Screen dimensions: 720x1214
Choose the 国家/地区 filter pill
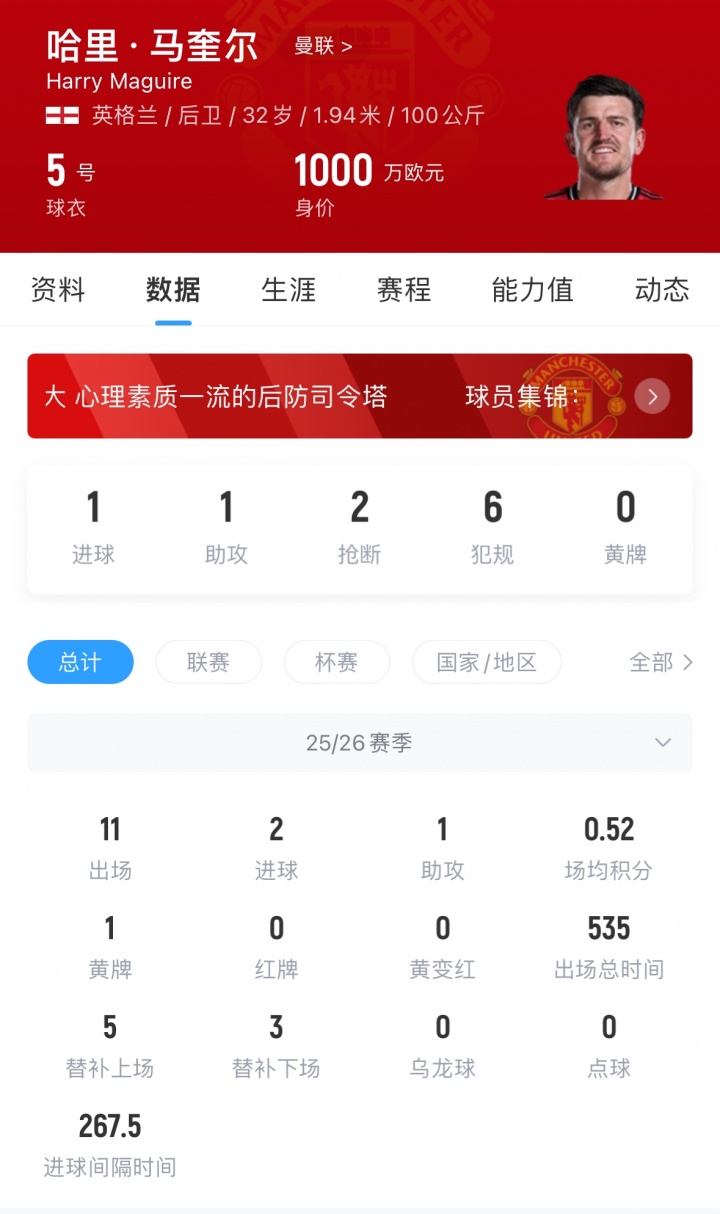tap(486, 662)
